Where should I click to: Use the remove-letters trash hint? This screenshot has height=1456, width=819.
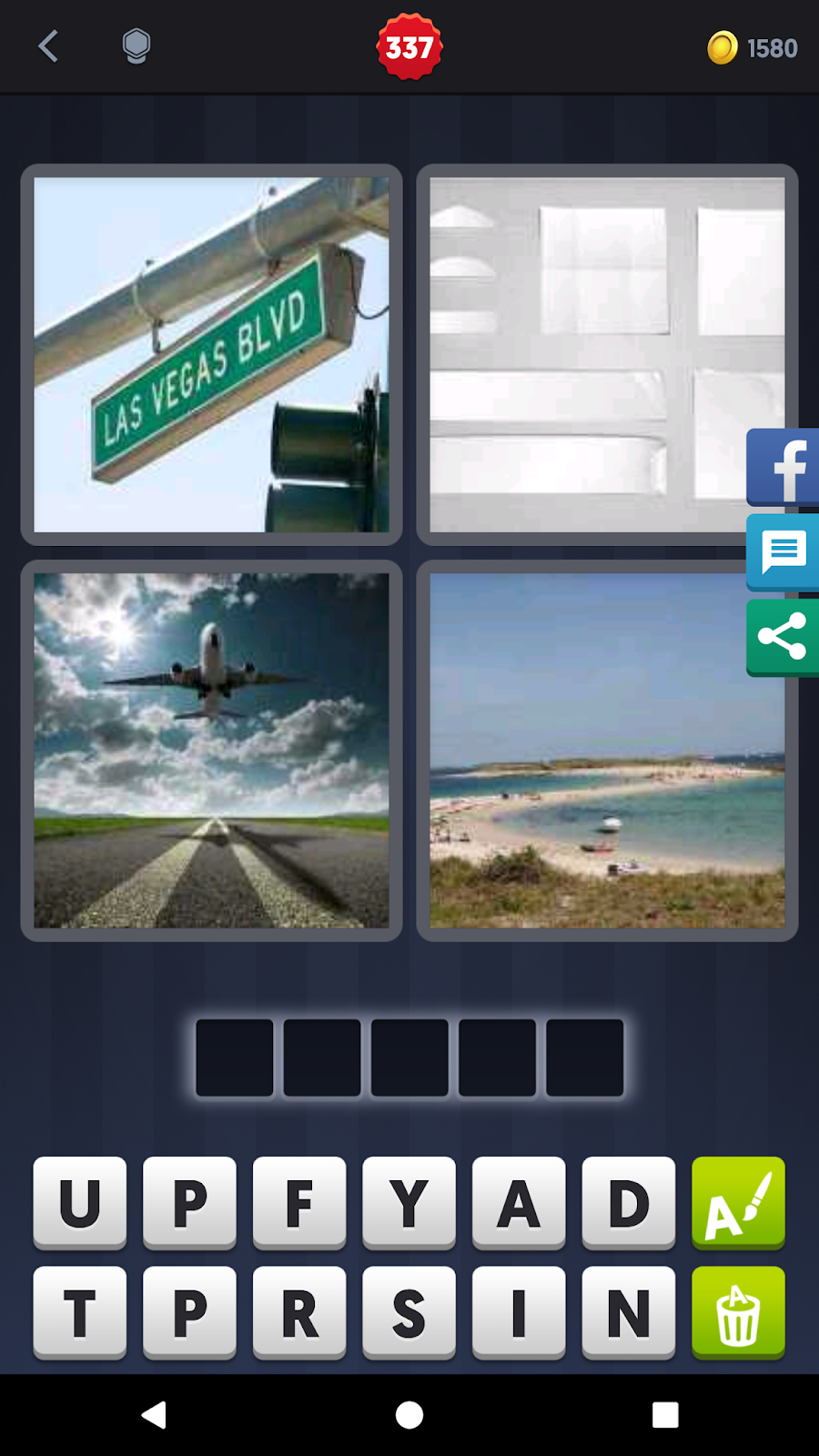(738, 1312)
